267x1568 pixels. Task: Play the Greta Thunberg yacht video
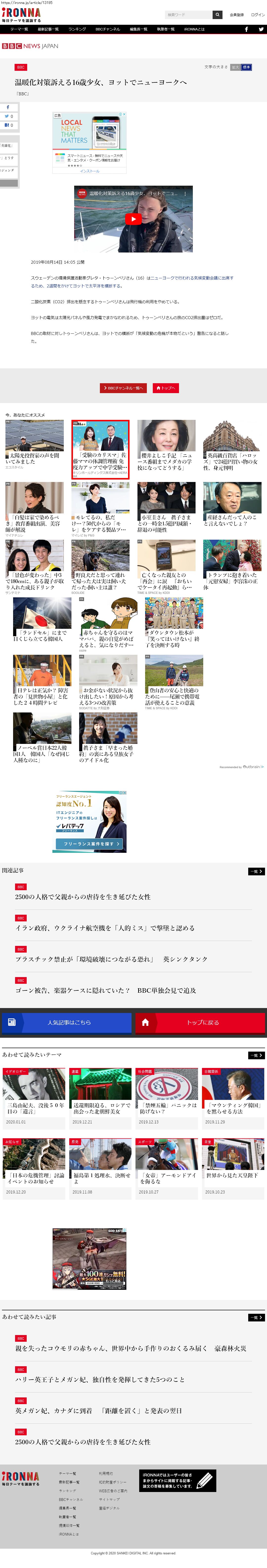pyautogui.click(x=133, y=219)
